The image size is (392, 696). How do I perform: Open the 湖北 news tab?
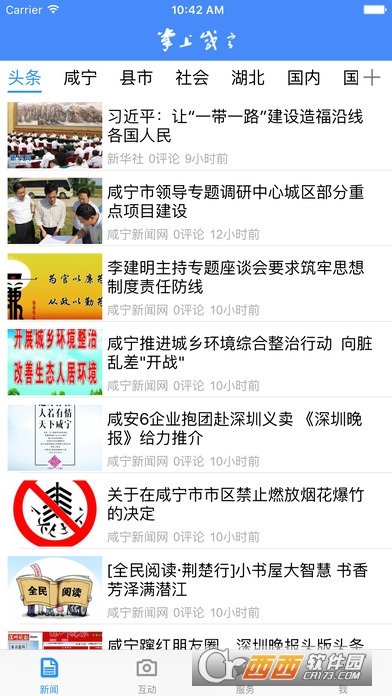pyautogui.click(x=248, y=78)
